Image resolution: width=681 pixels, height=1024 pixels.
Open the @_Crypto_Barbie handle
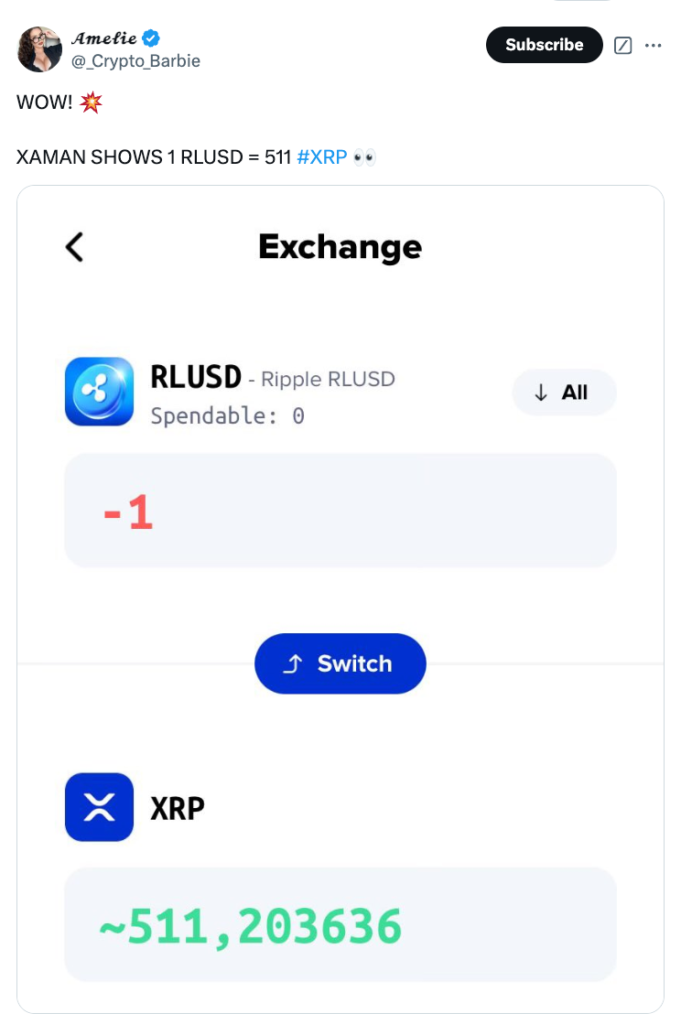coord(135,61)
